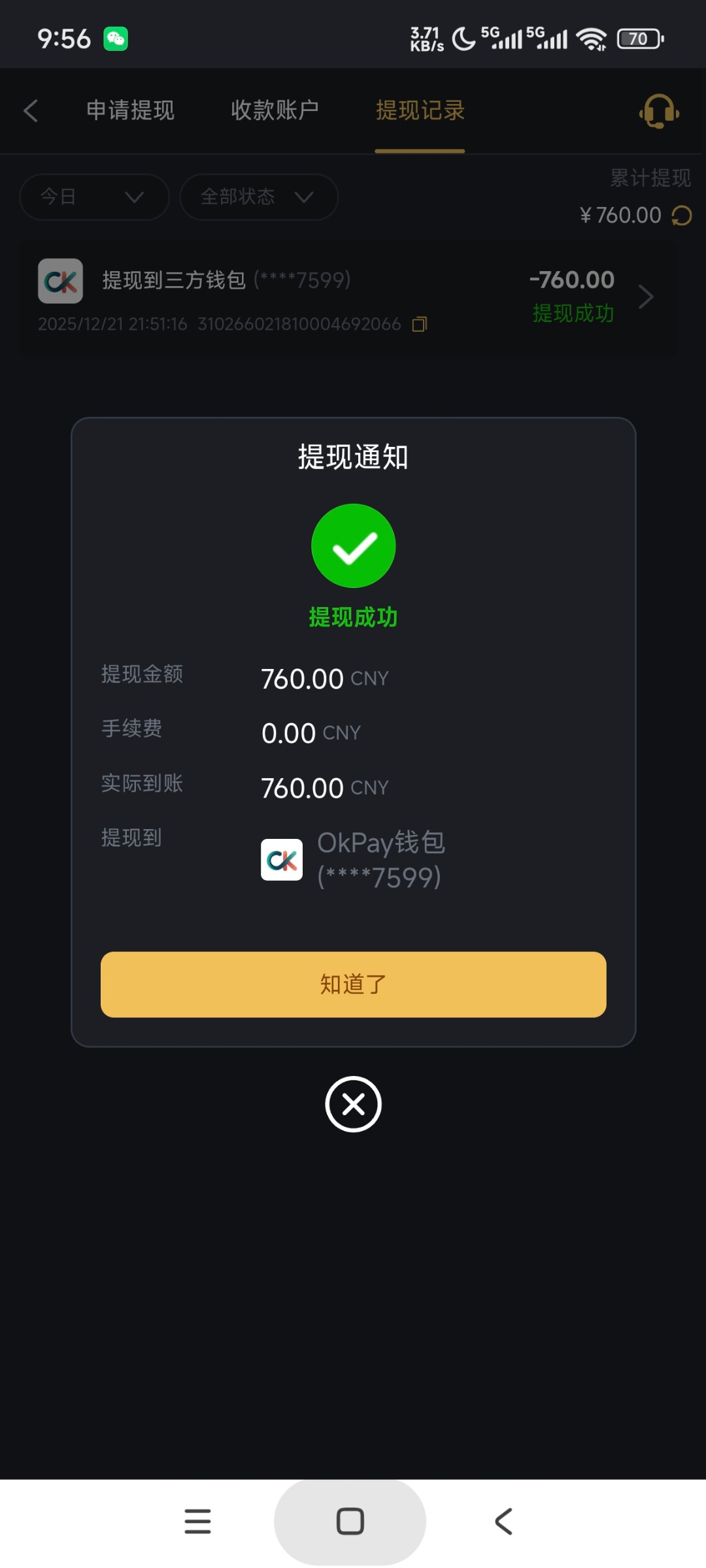Image resolution: width=706 pixels, height=1568 pixels.
Task: Select the 提现记录 tab
Action: (420, 110)
